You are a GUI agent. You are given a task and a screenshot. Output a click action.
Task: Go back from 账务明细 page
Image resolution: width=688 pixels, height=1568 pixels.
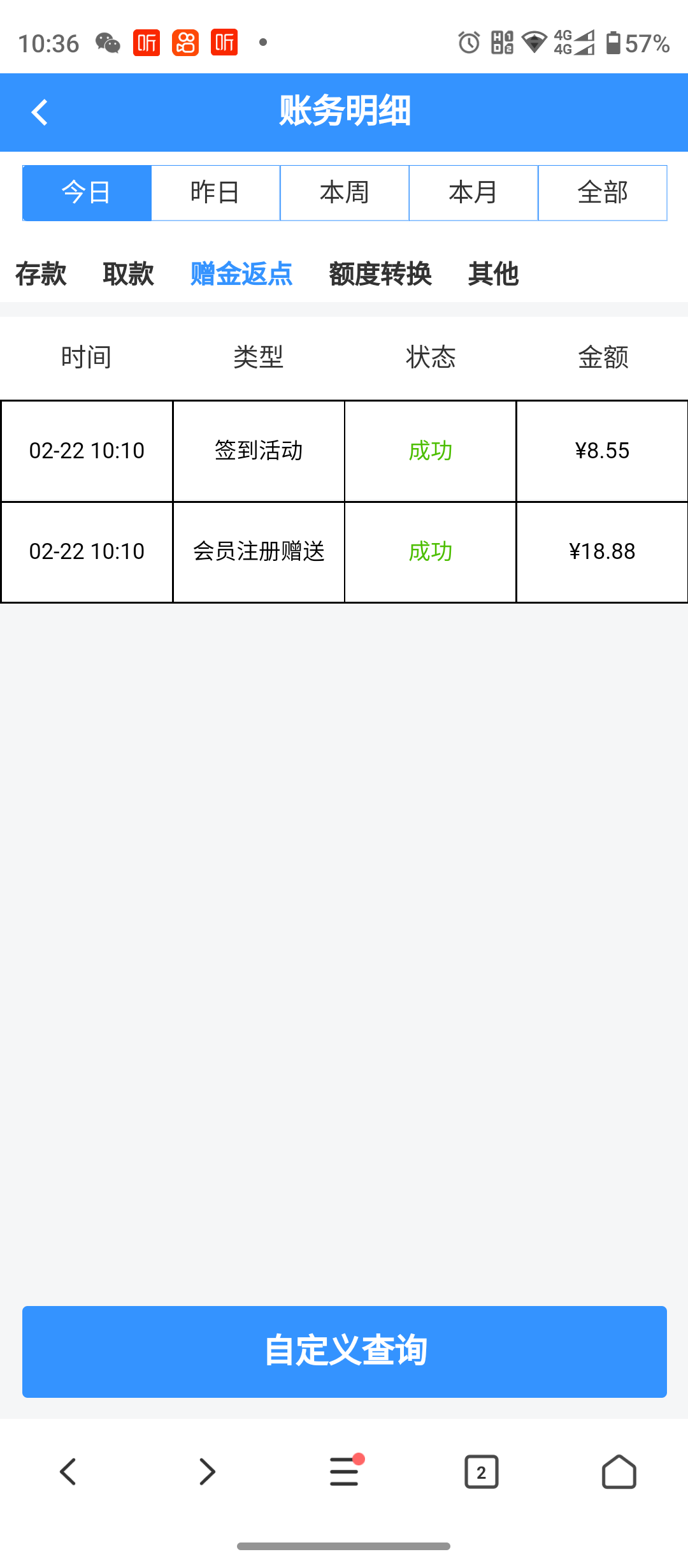pyautogui.click(x=39, y=113)
